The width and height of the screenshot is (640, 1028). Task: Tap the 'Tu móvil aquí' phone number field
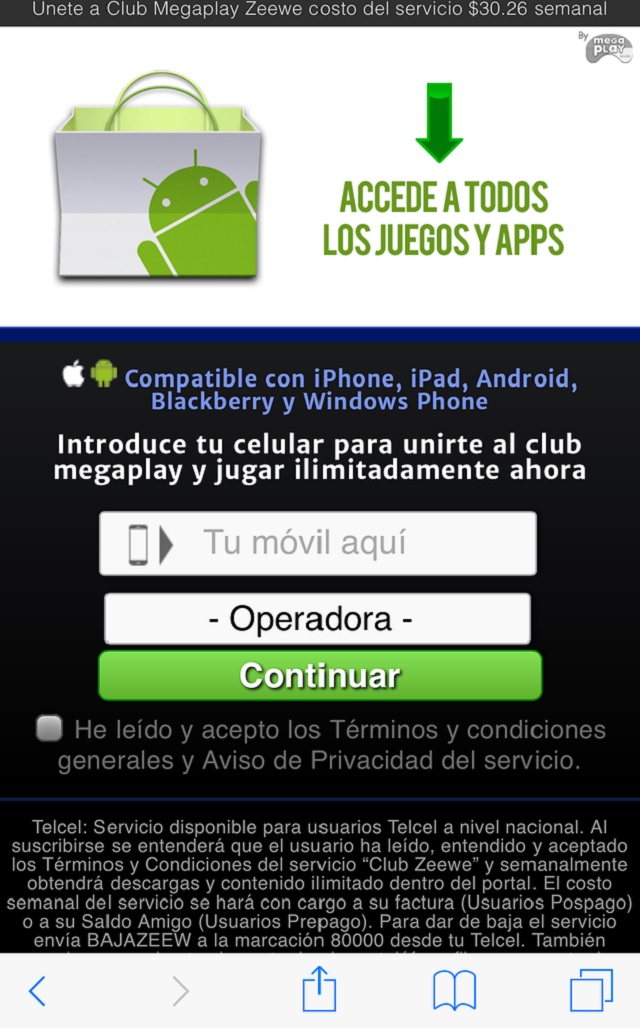point(318,543)
